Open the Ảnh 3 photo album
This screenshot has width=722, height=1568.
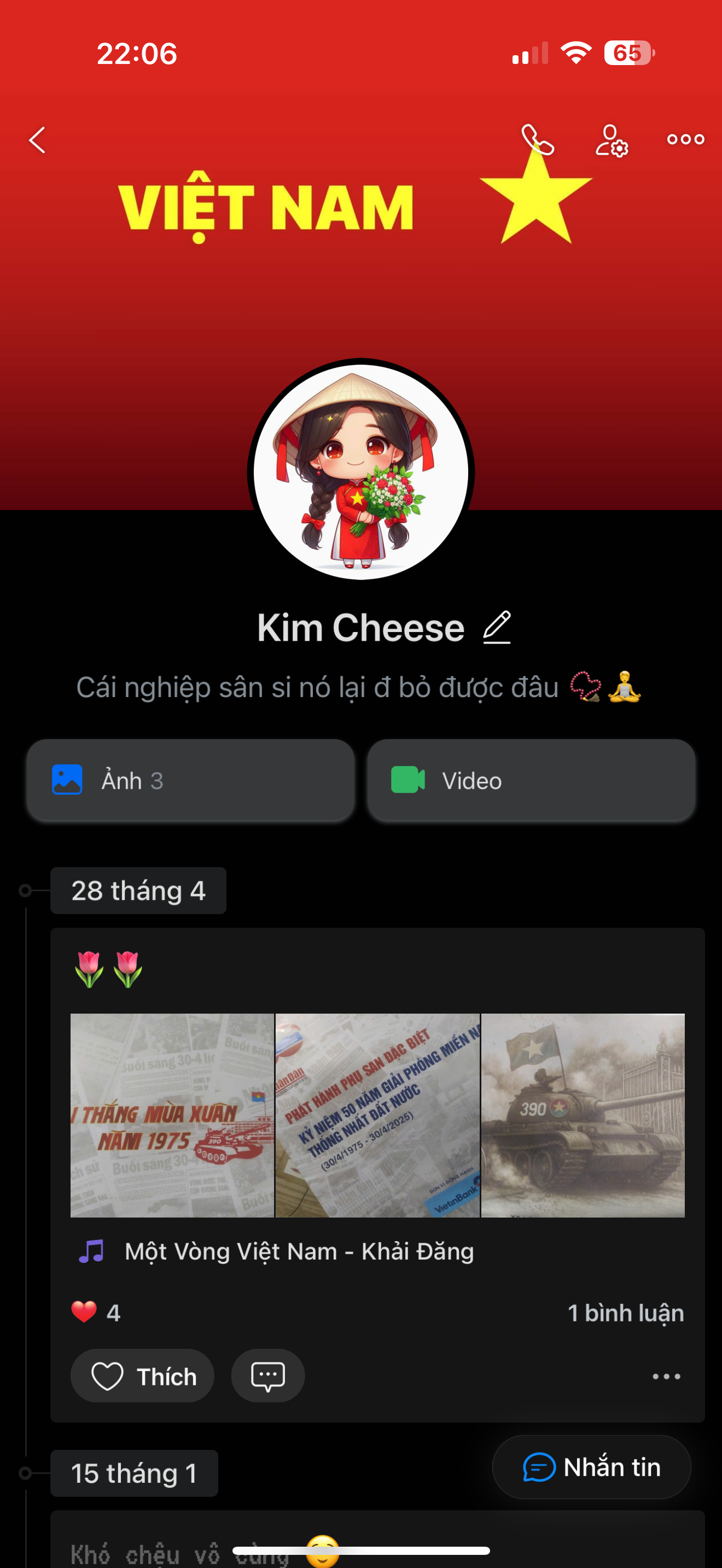190,780
